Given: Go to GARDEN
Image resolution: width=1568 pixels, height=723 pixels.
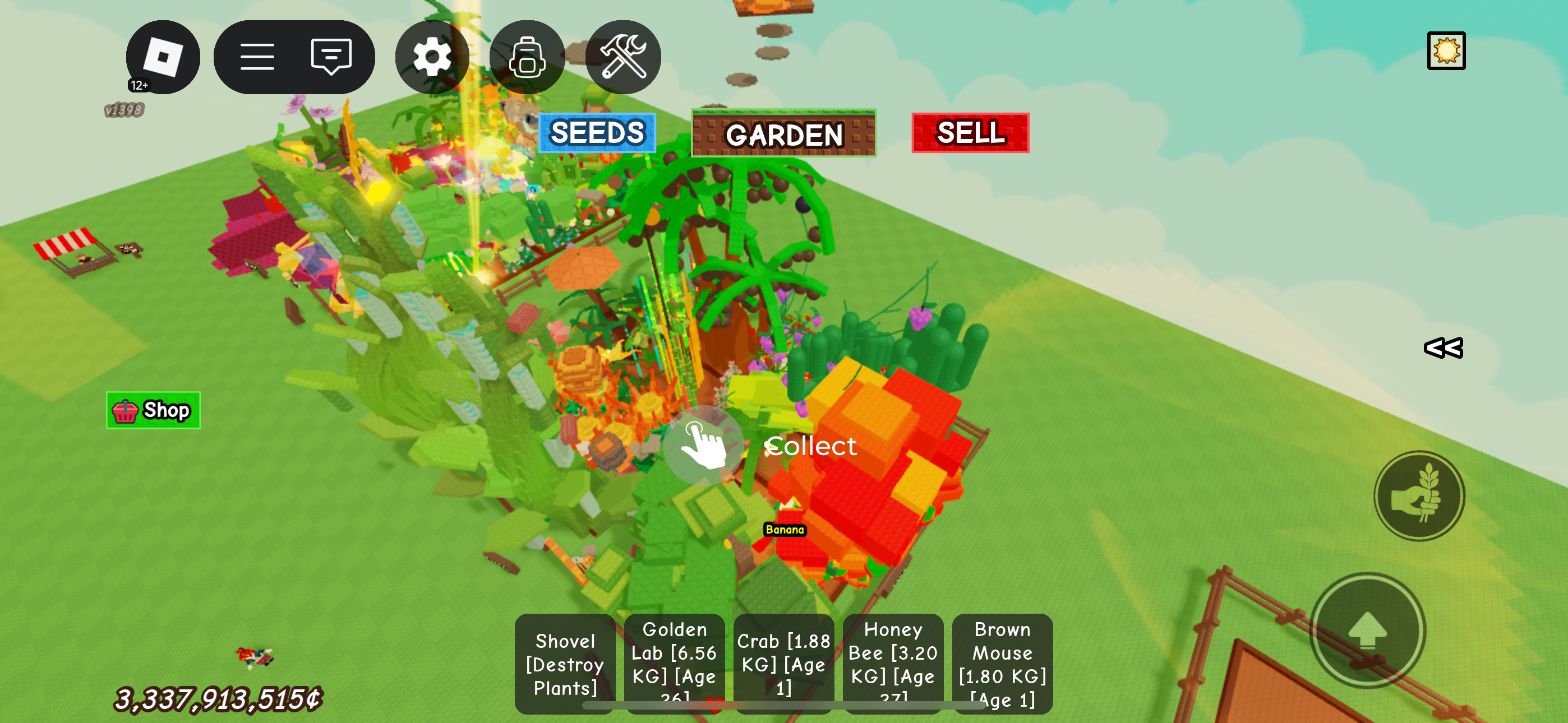Looking at the screenshot, I should pos(783,133).
